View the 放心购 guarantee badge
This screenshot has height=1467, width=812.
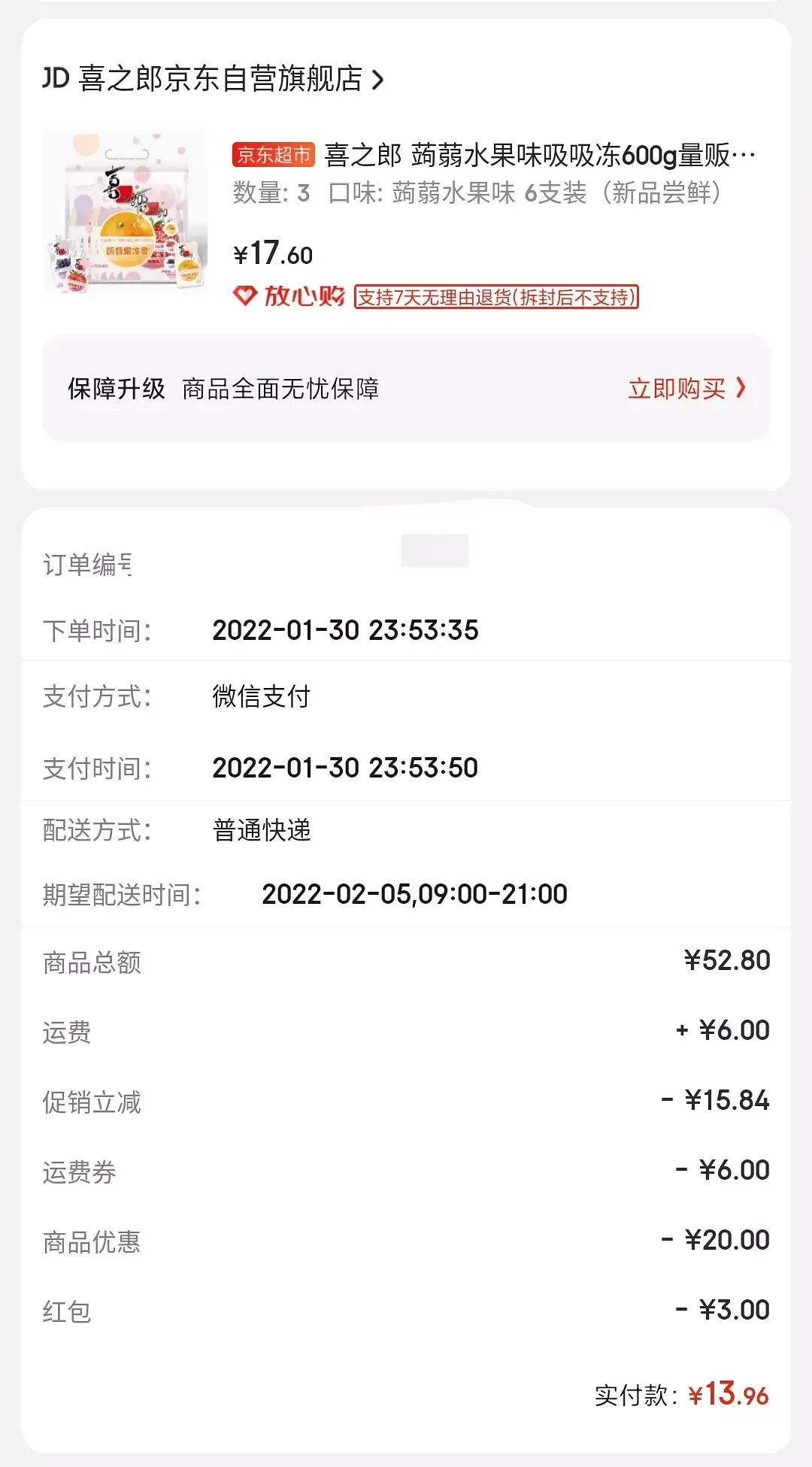(289, 296)
